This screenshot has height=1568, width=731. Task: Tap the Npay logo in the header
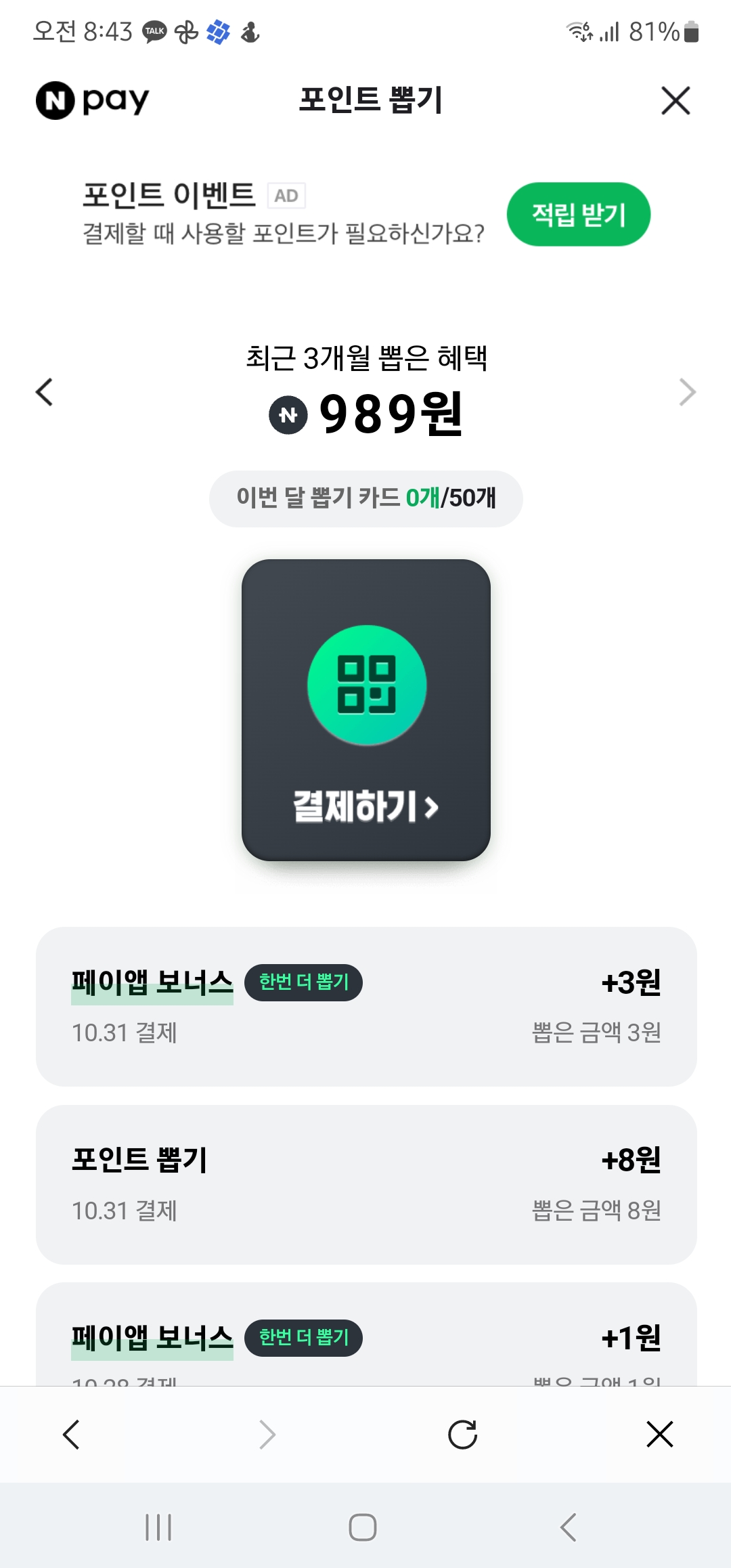(93, 100)
